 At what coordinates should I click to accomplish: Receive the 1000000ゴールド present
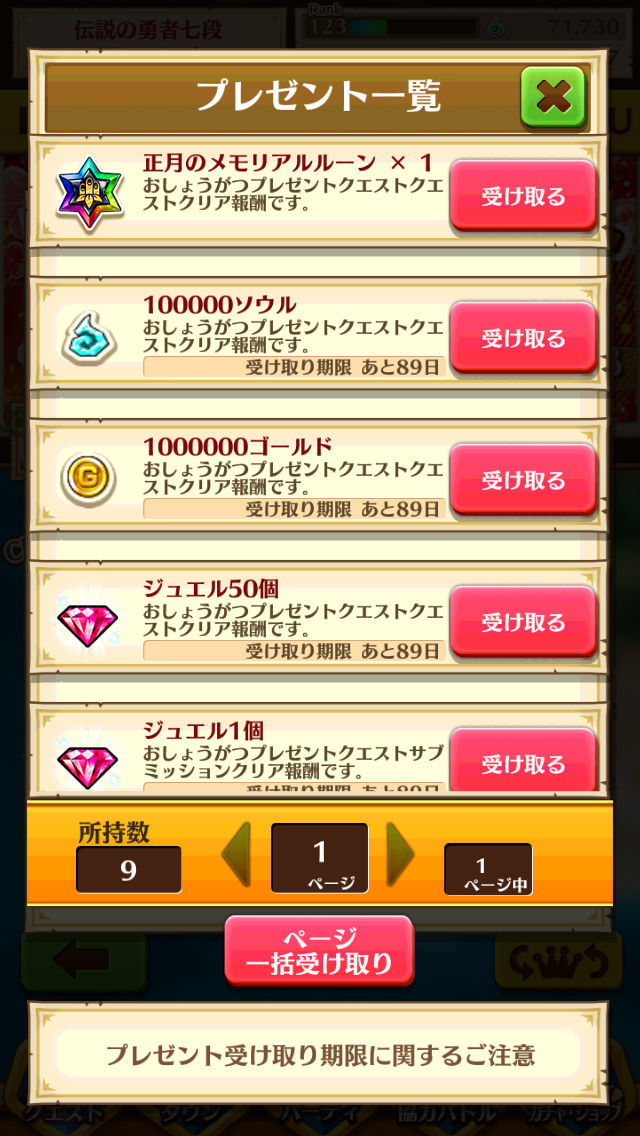523,480
